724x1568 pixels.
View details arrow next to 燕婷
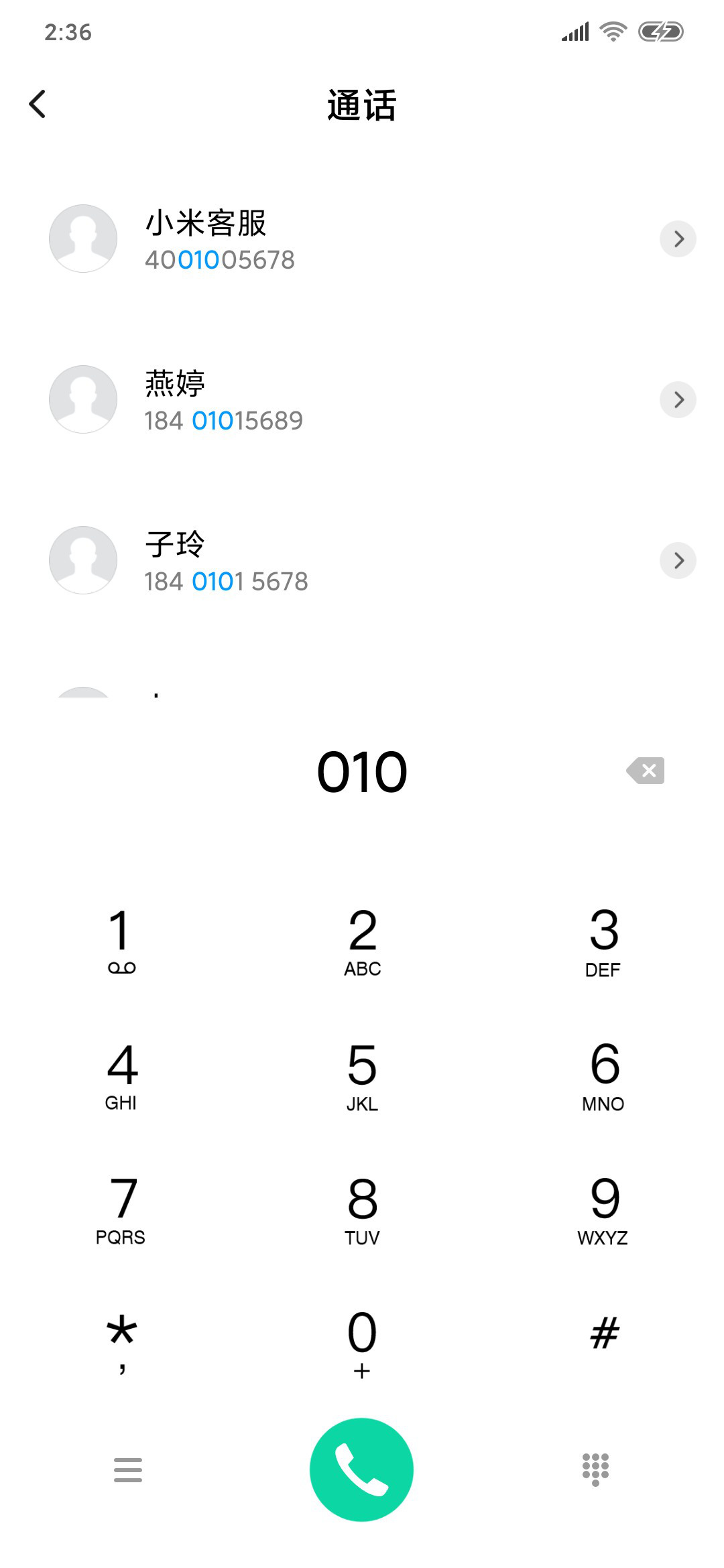tap(678, 400)
